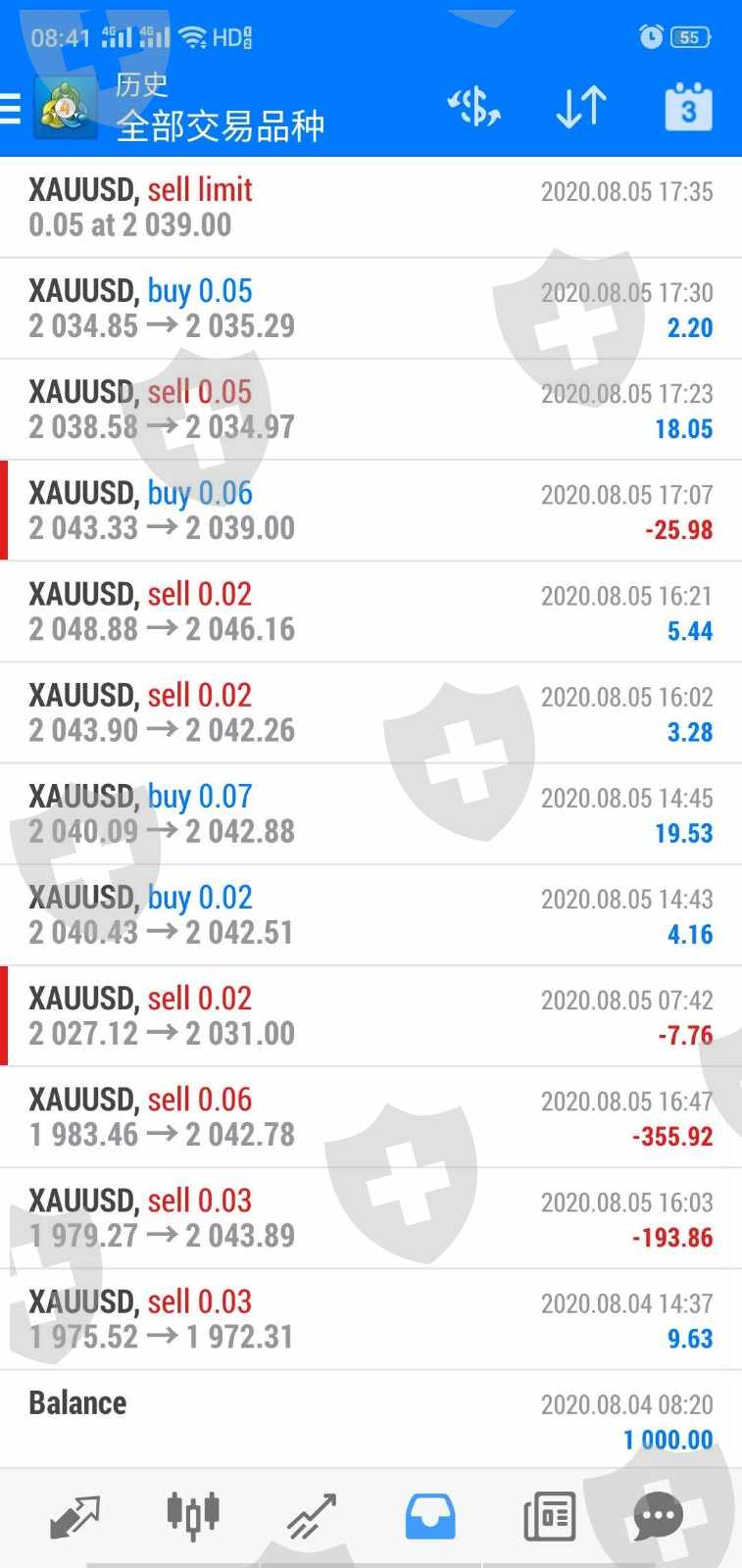Image resolution: width=742 pixels, height=1568 pixels.
Task: View the sell 0.03 trade losing 193.86
Action: point(371,1217)
